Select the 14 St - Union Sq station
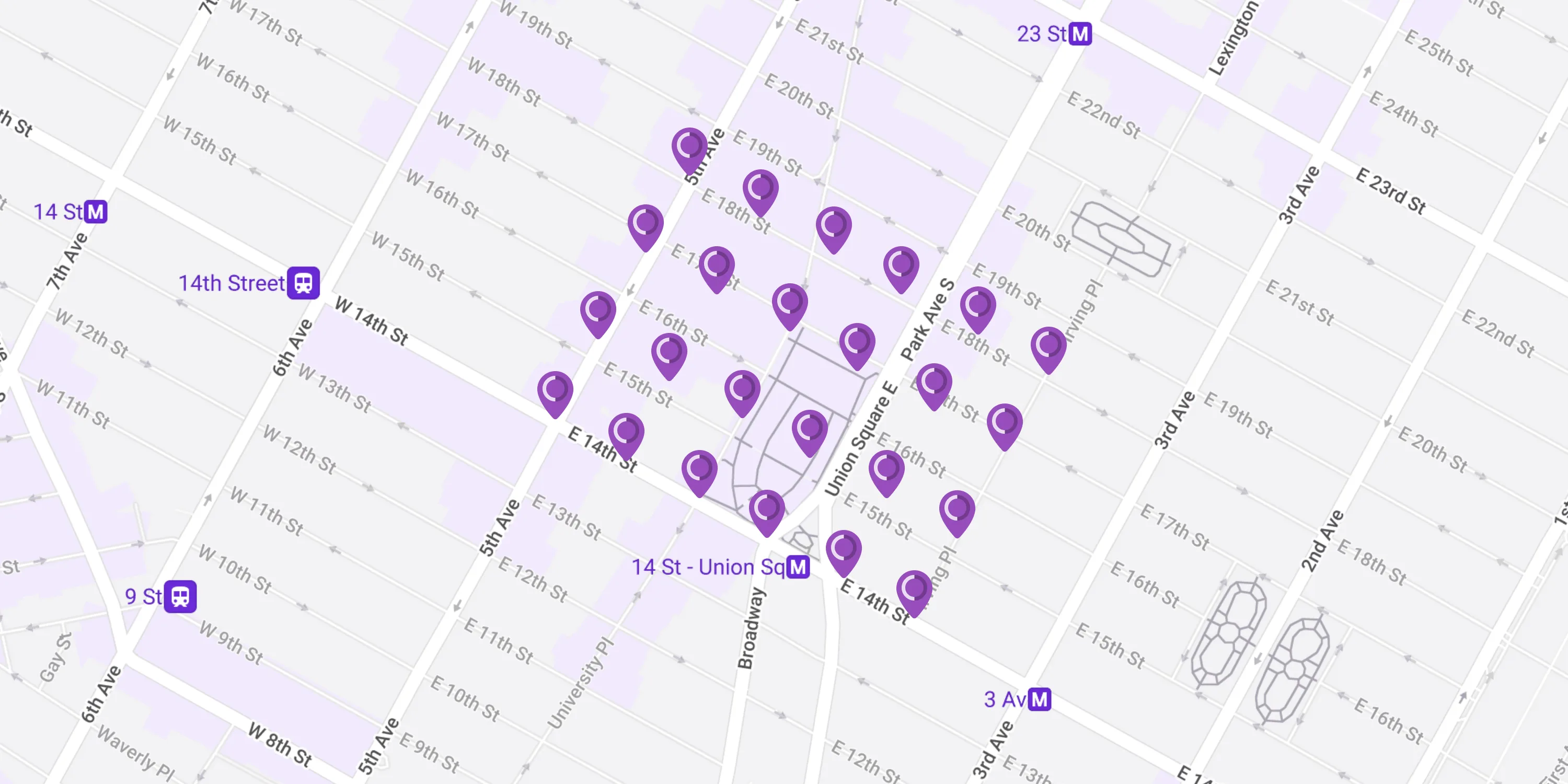The width and height of the screenshot is (1568, 784). pyautogui.click(x=798, y=567)
